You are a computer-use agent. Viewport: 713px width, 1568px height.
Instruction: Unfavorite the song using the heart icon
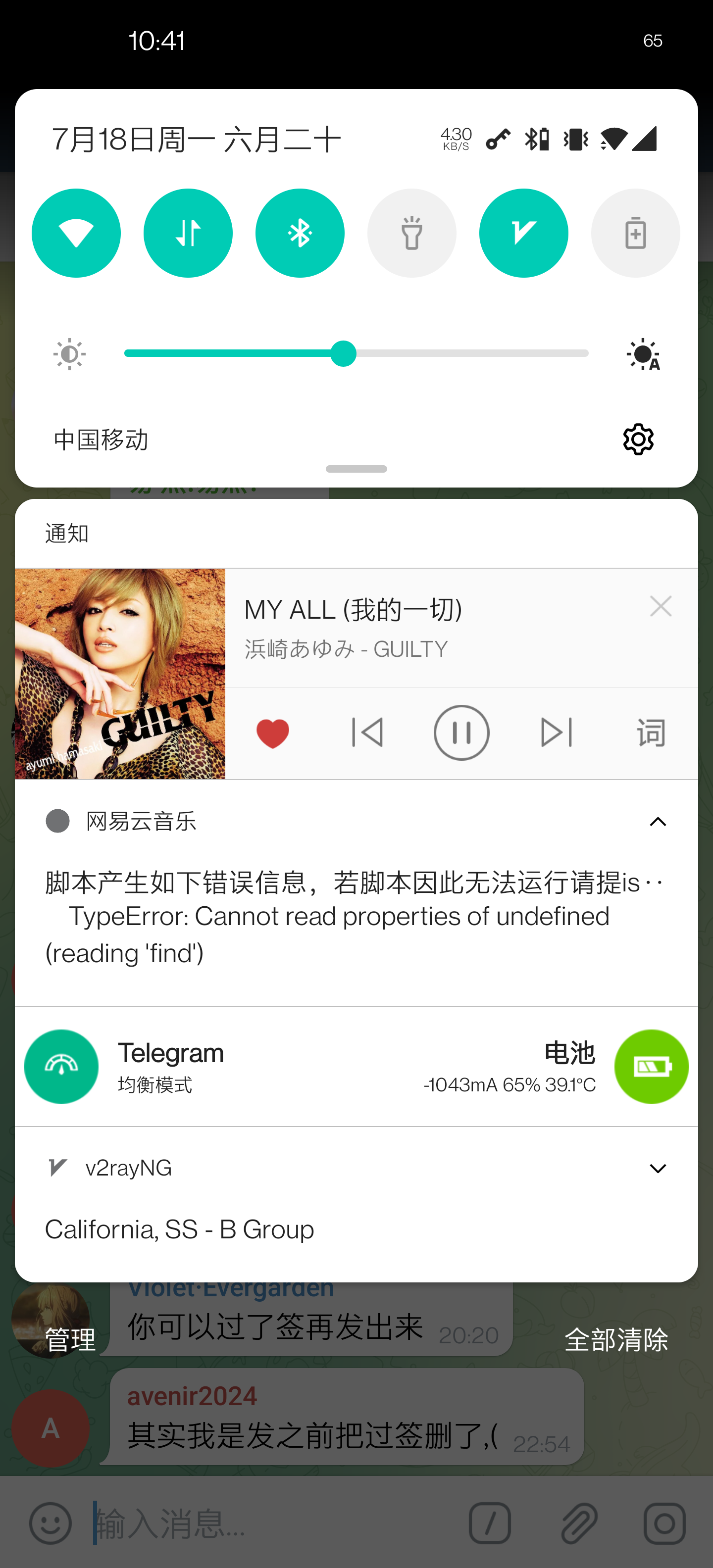pos(273,732)
